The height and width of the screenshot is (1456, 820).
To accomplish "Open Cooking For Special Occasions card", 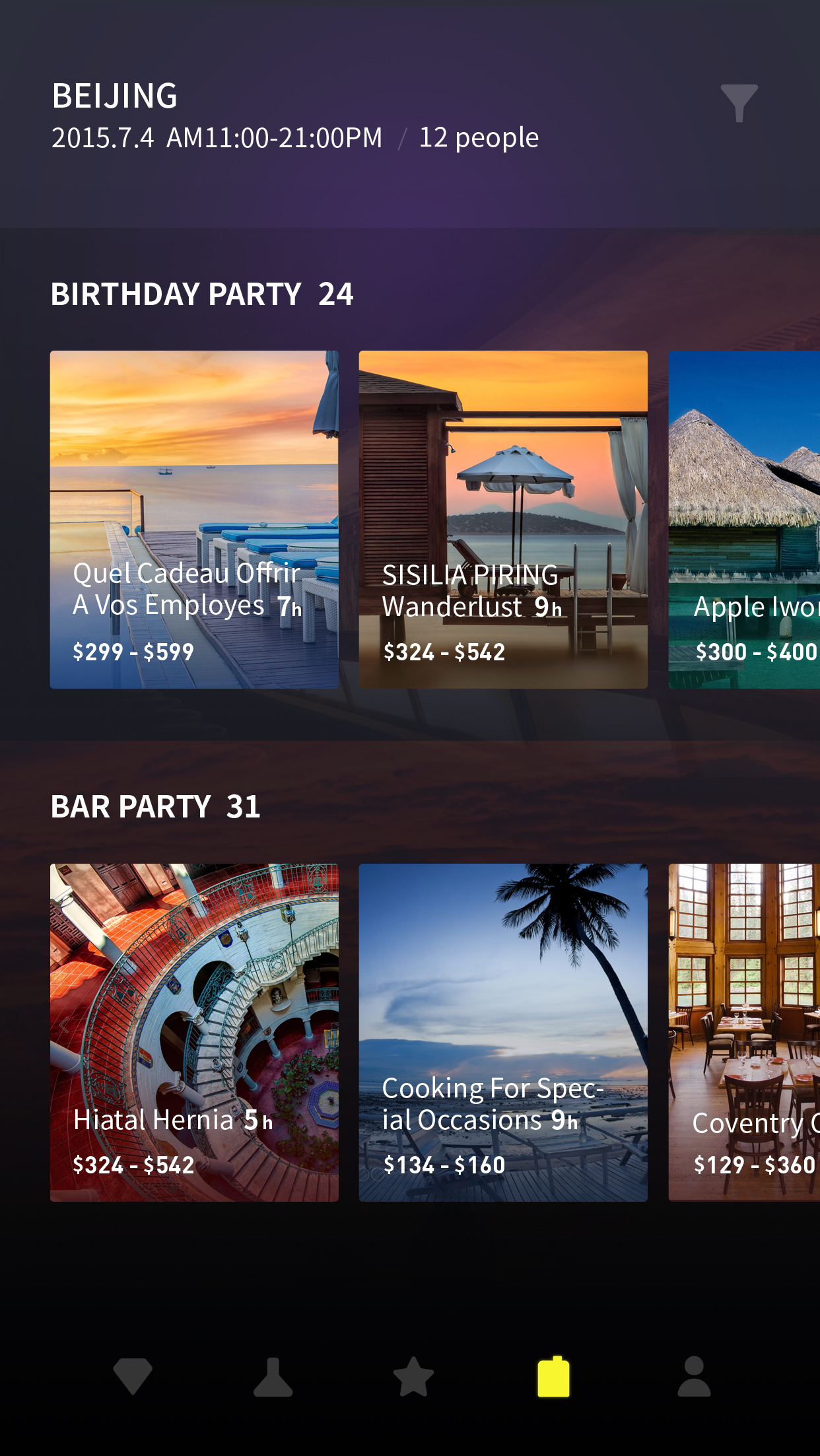I will pyautogui.click(x=503, y=1032).
